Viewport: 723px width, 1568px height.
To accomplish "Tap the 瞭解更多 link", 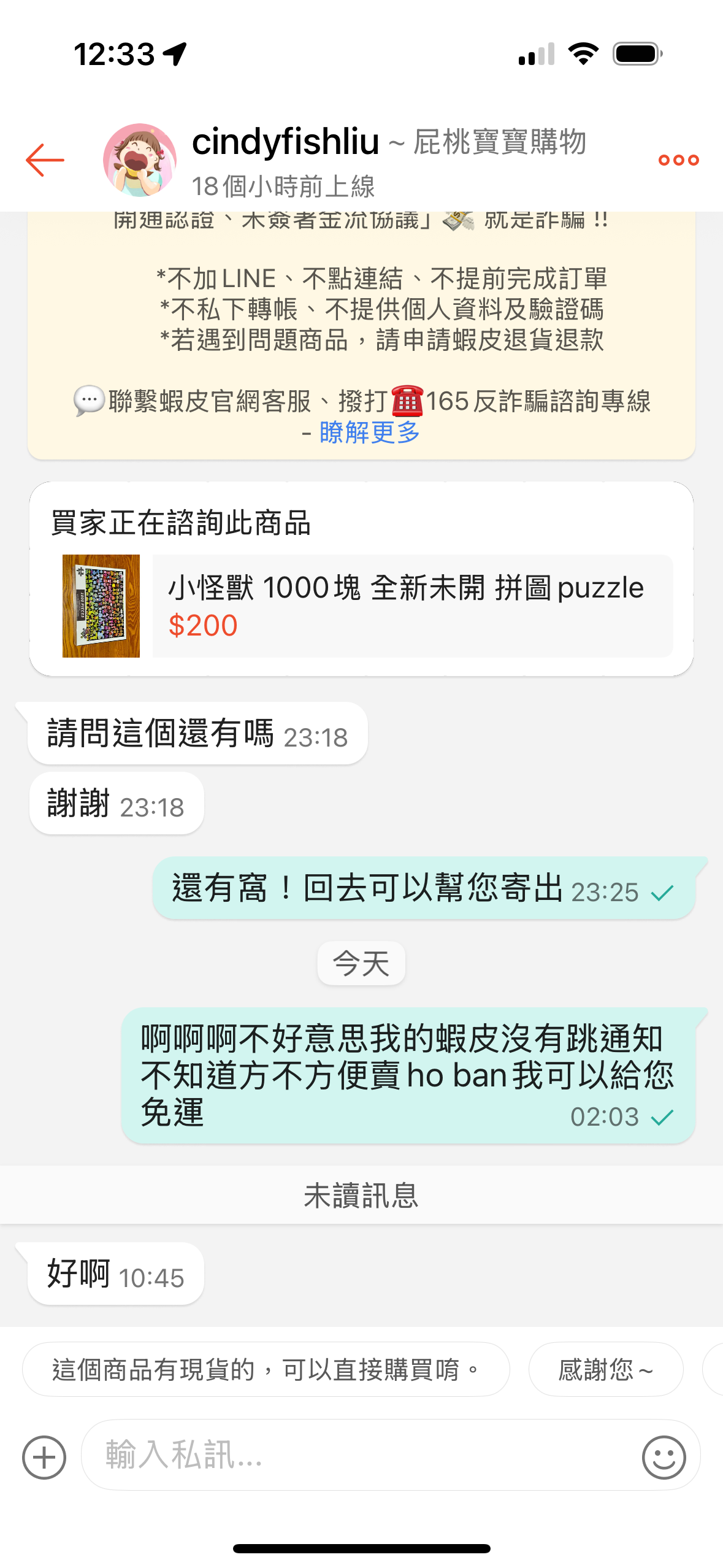I will [369, 432].
